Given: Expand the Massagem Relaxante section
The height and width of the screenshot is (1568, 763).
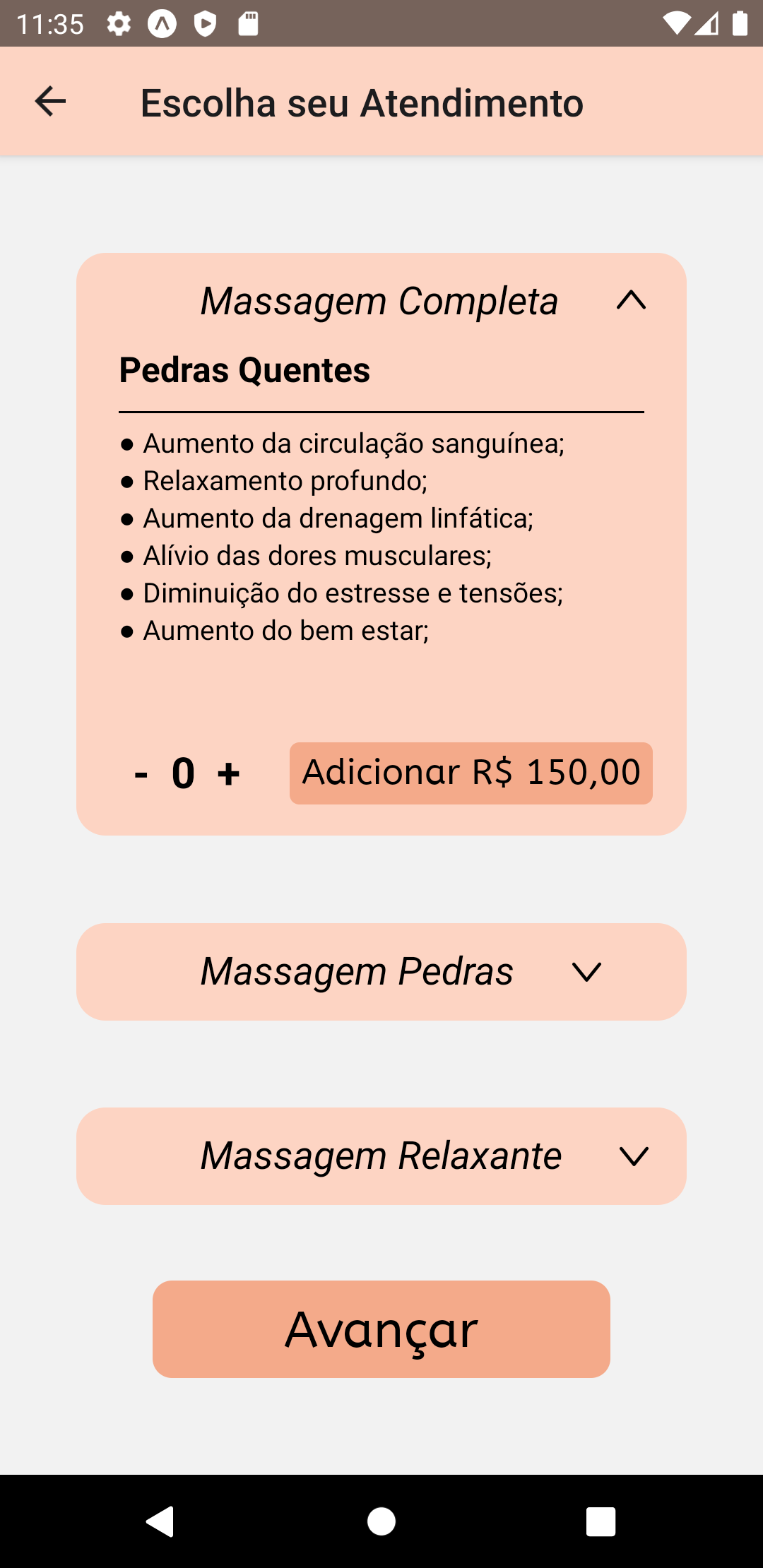Looking at the screenshot, I should 633,1156.
